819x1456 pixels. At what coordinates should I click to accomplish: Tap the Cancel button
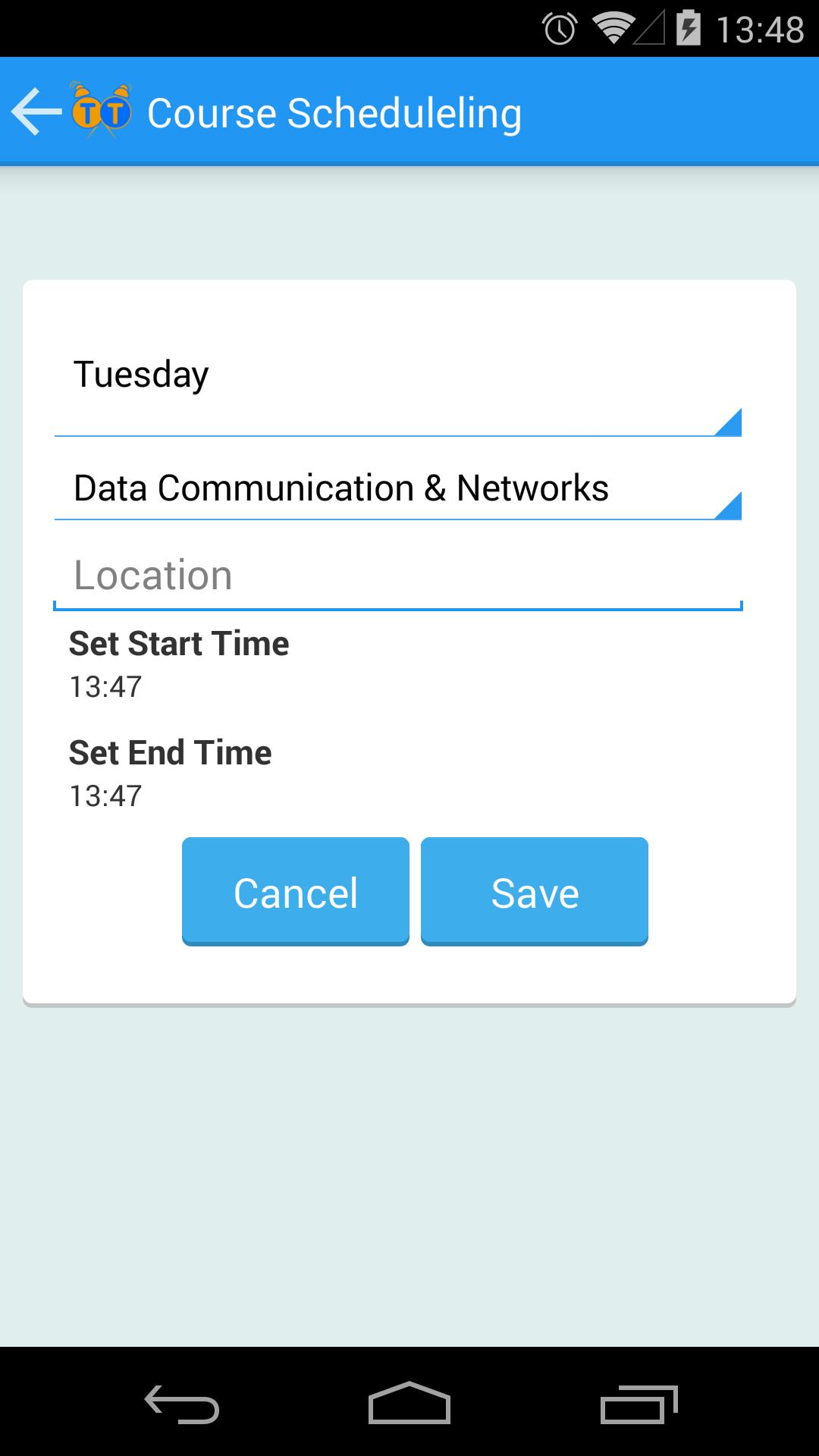[x=295, y=891]
